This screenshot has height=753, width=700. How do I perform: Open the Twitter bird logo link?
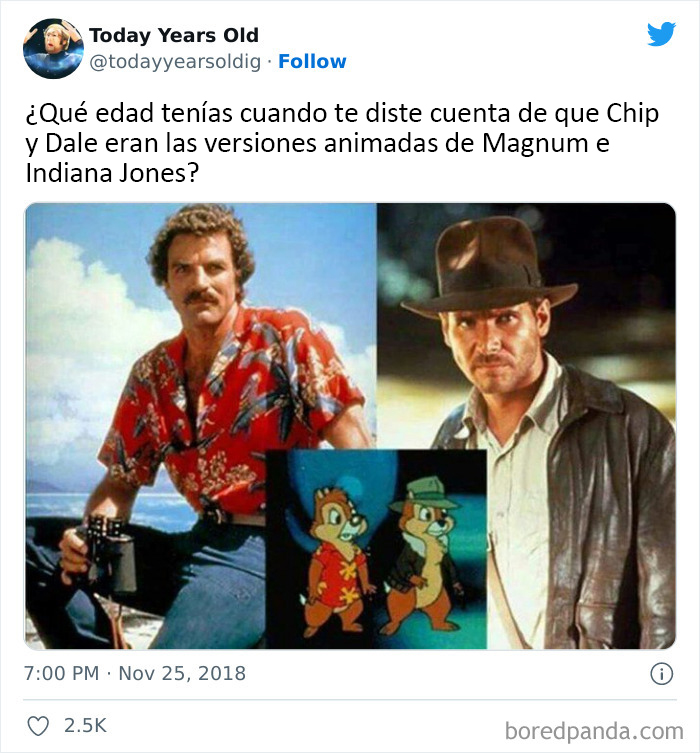(x=661, y=35)
